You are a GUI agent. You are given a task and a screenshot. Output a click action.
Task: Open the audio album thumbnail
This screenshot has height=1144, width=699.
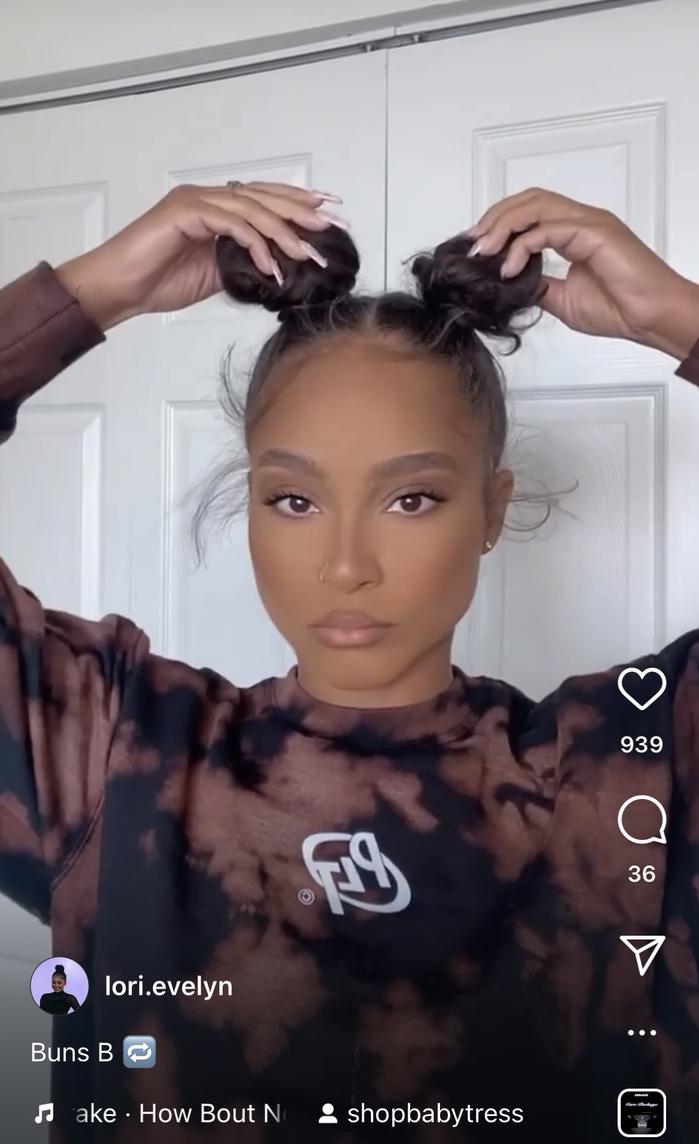pos(641,1113)
